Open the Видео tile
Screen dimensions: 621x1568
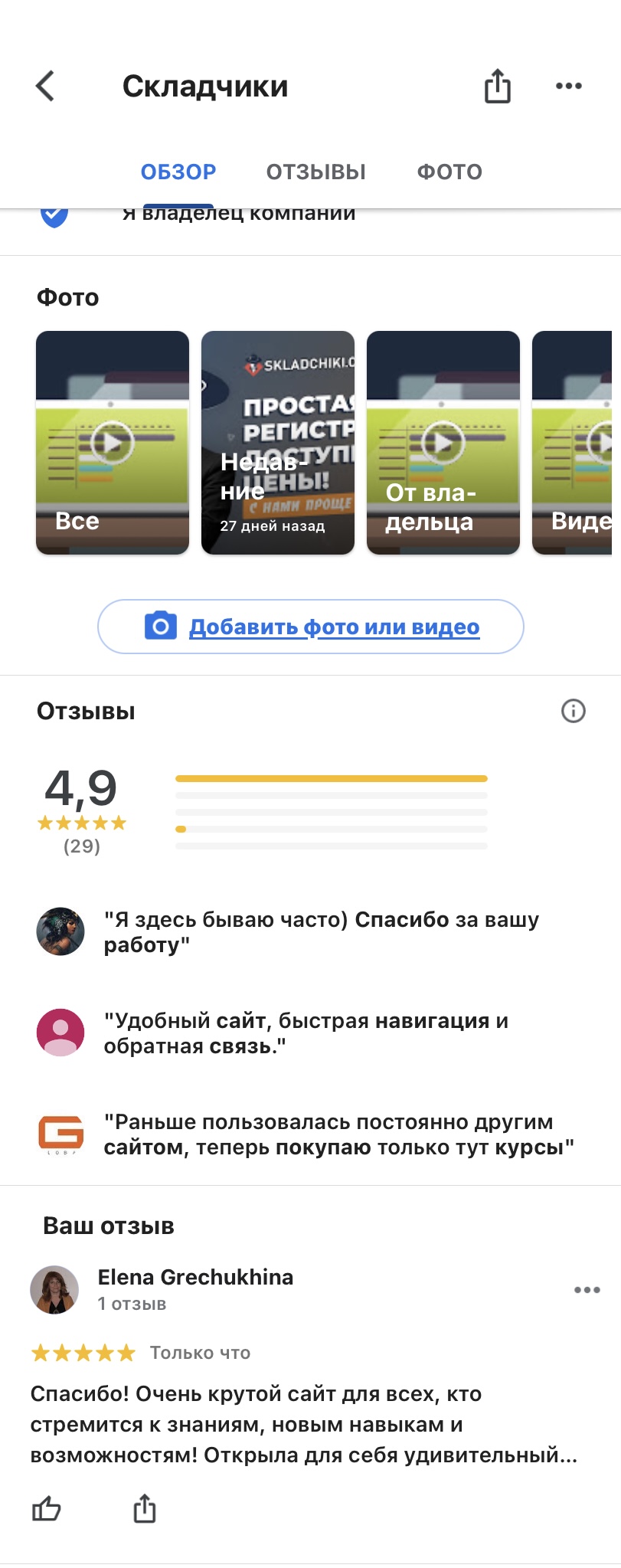point(573,442)
